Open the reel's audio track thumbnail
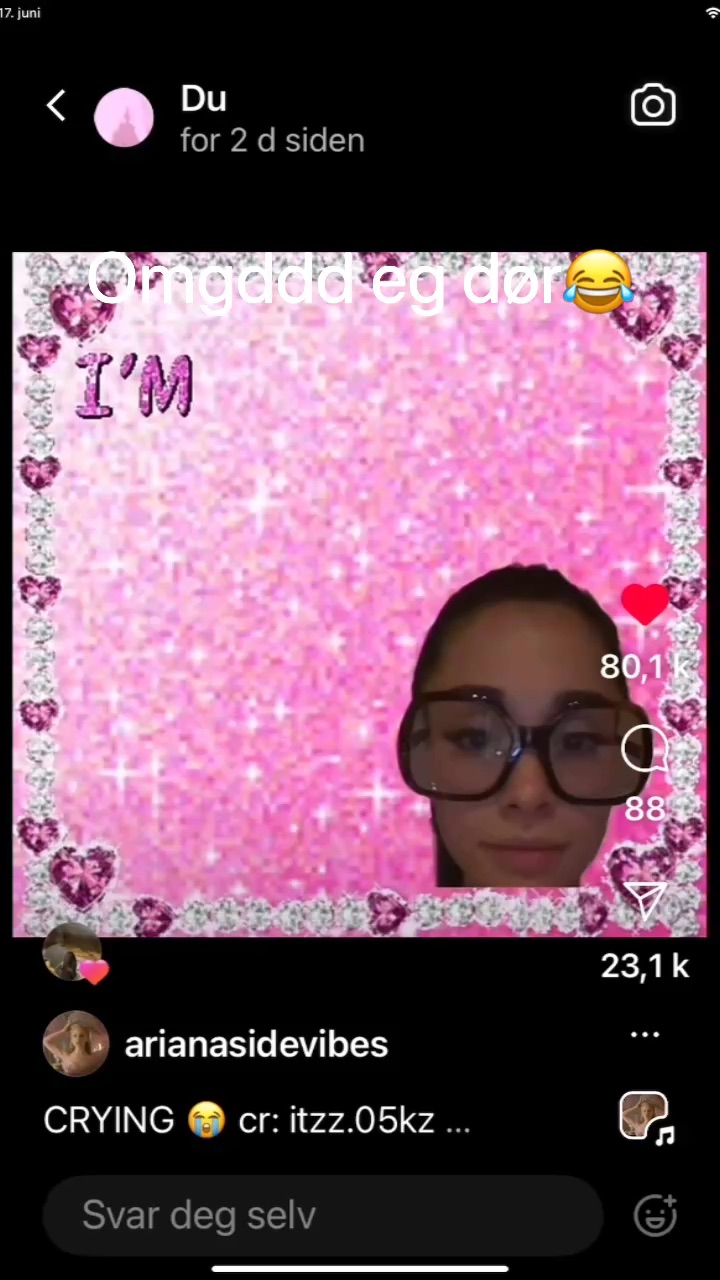The width and height of the screenshot is (720, 1280). point(644,1117)
